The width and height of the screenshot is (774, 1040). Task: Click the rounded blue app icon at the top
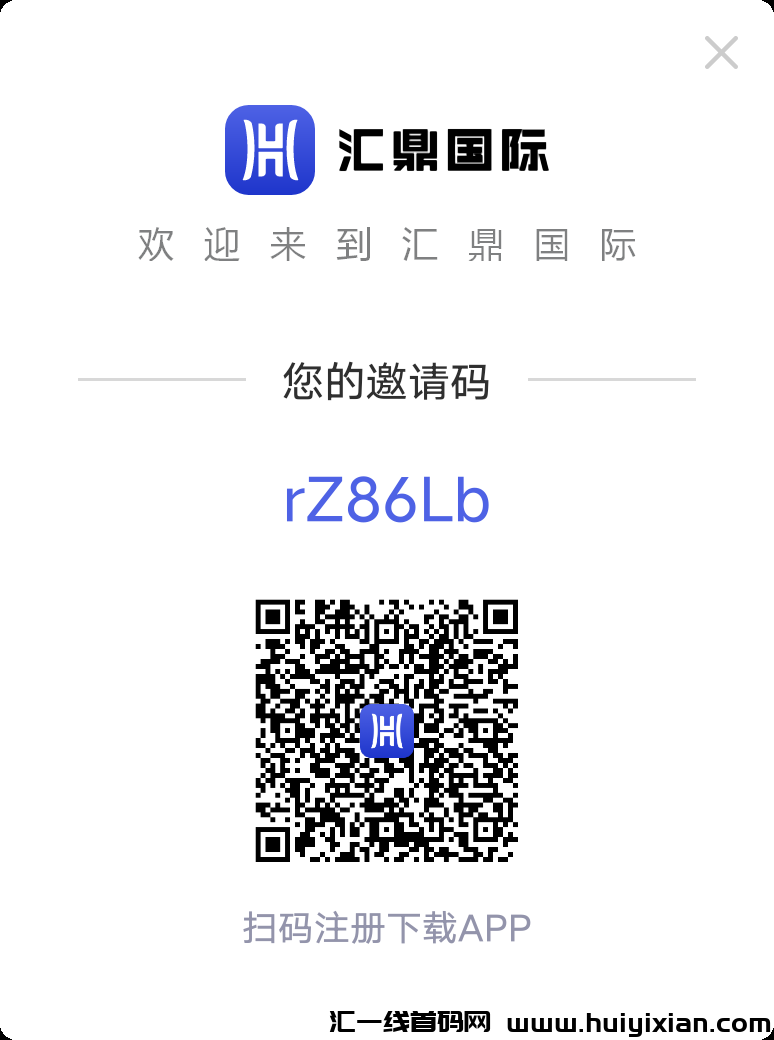pyautogui.click(x=268, y=148)
